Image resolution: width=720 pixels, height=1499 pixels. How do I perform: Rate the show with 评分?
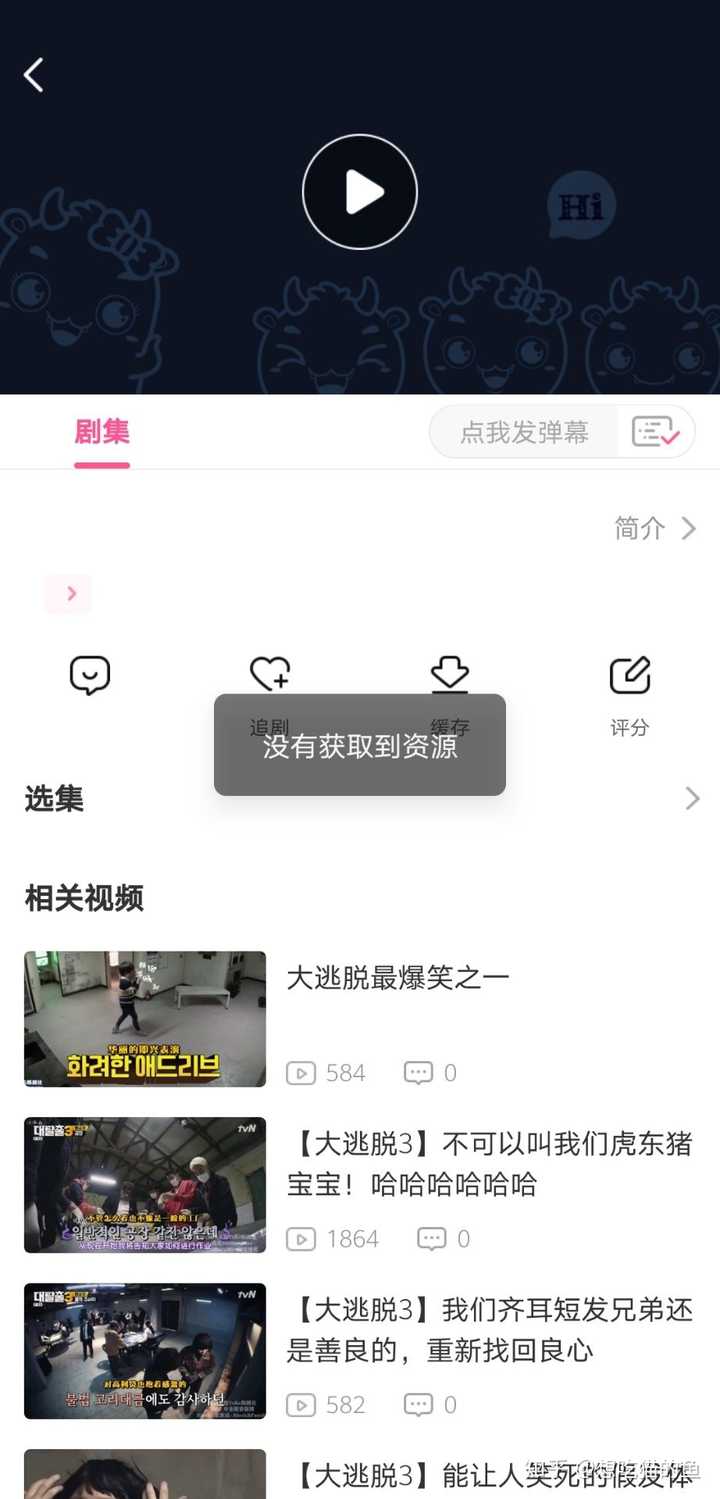click(x=630, y=690)
